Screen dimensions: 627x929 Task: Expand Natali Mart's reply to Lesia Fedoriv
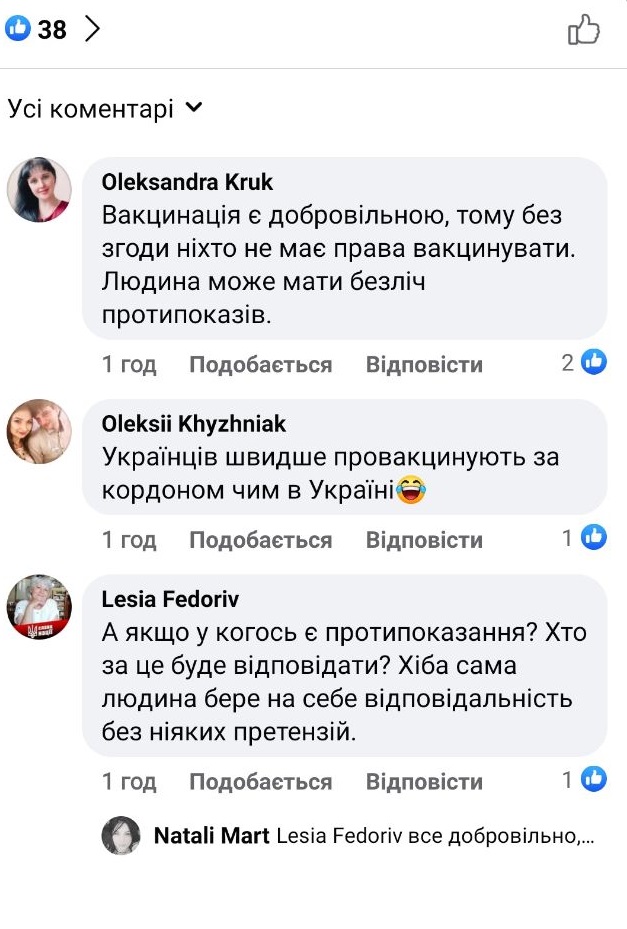[374, 836]
